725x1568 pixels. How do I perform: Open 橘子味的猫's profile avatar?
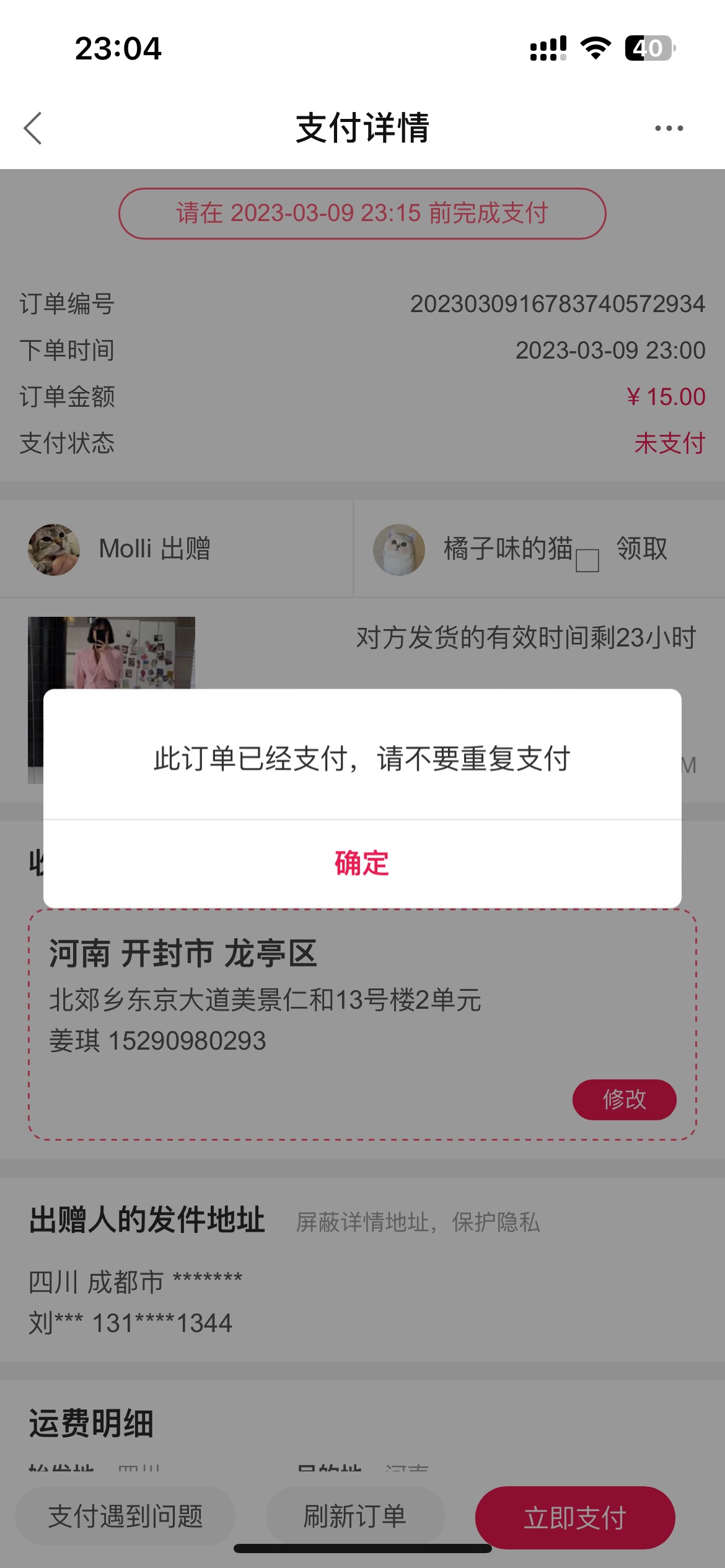(x=398, y=549)
